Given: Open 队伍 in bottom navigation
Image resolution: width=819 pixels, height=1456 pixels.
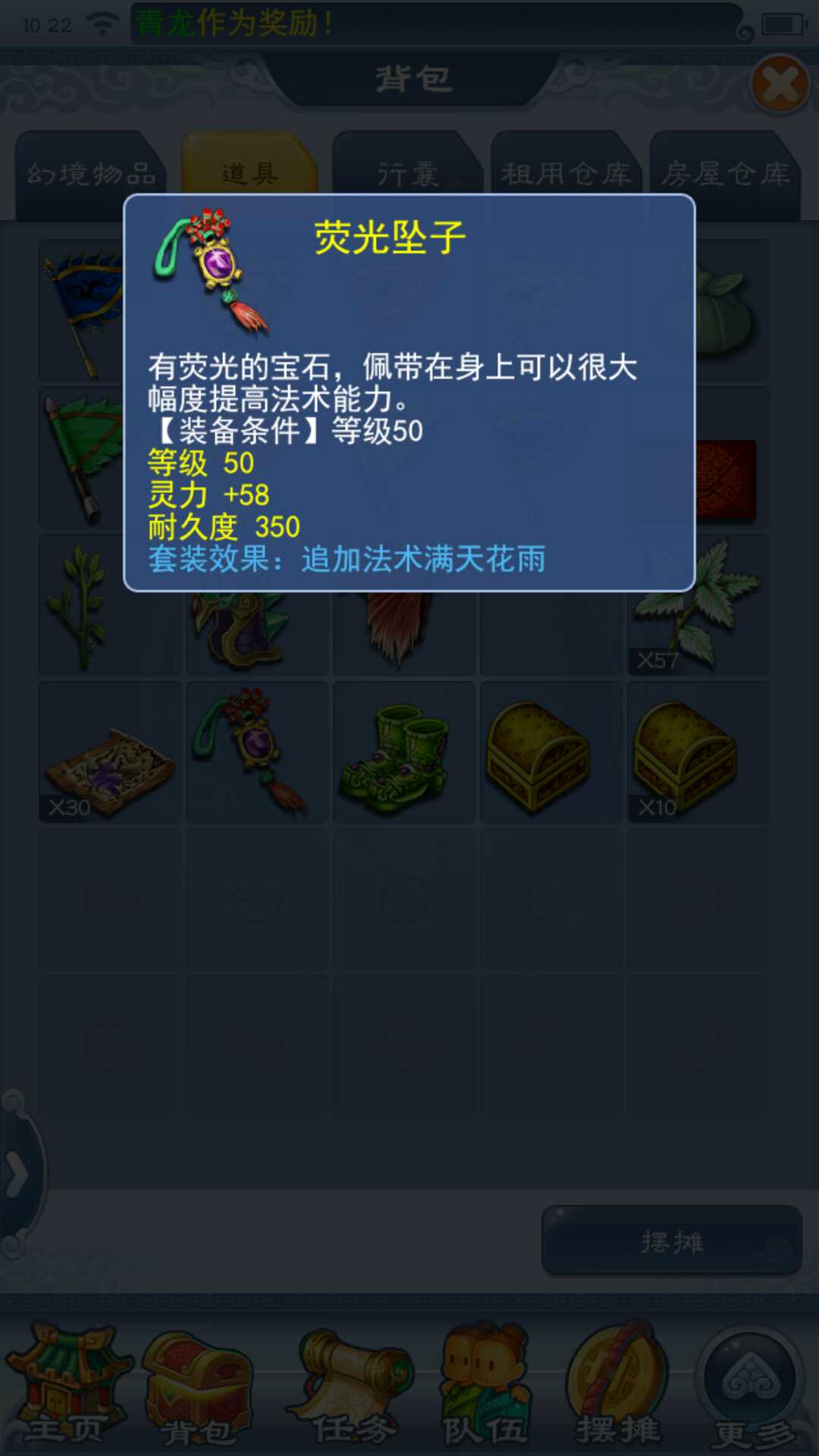Looking at the screenshot, I should point(485,1388).
